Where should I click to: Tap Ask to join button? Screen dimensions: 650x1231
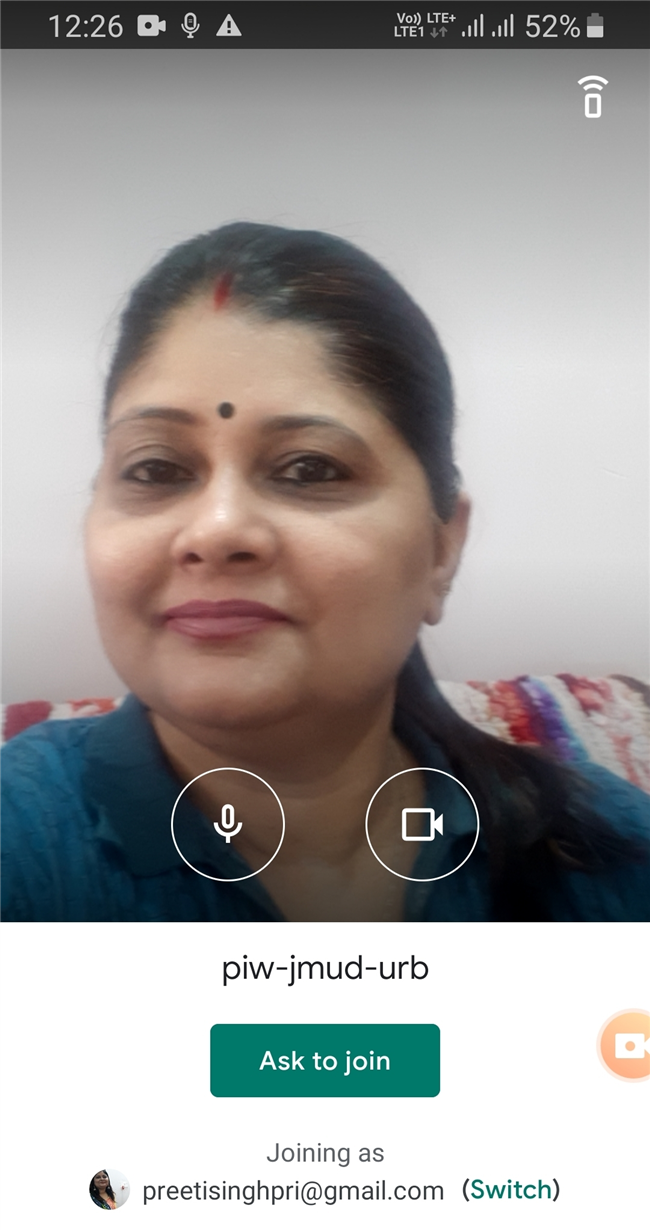pyautogui.click(x=325, y=1060)
